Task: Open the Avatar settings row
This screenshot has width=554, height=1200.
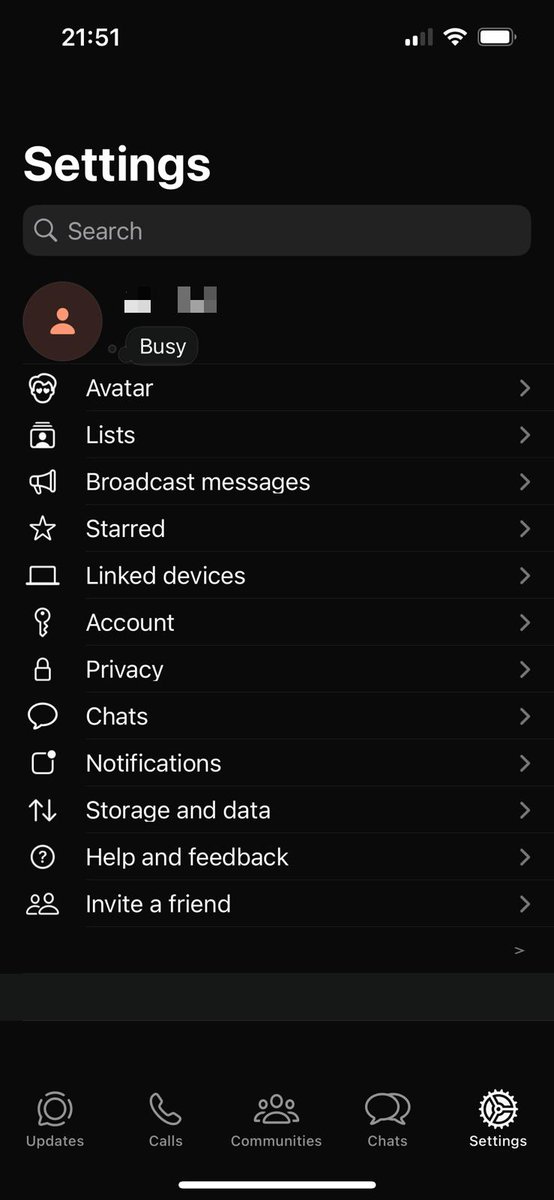Action: pos(277,388)
